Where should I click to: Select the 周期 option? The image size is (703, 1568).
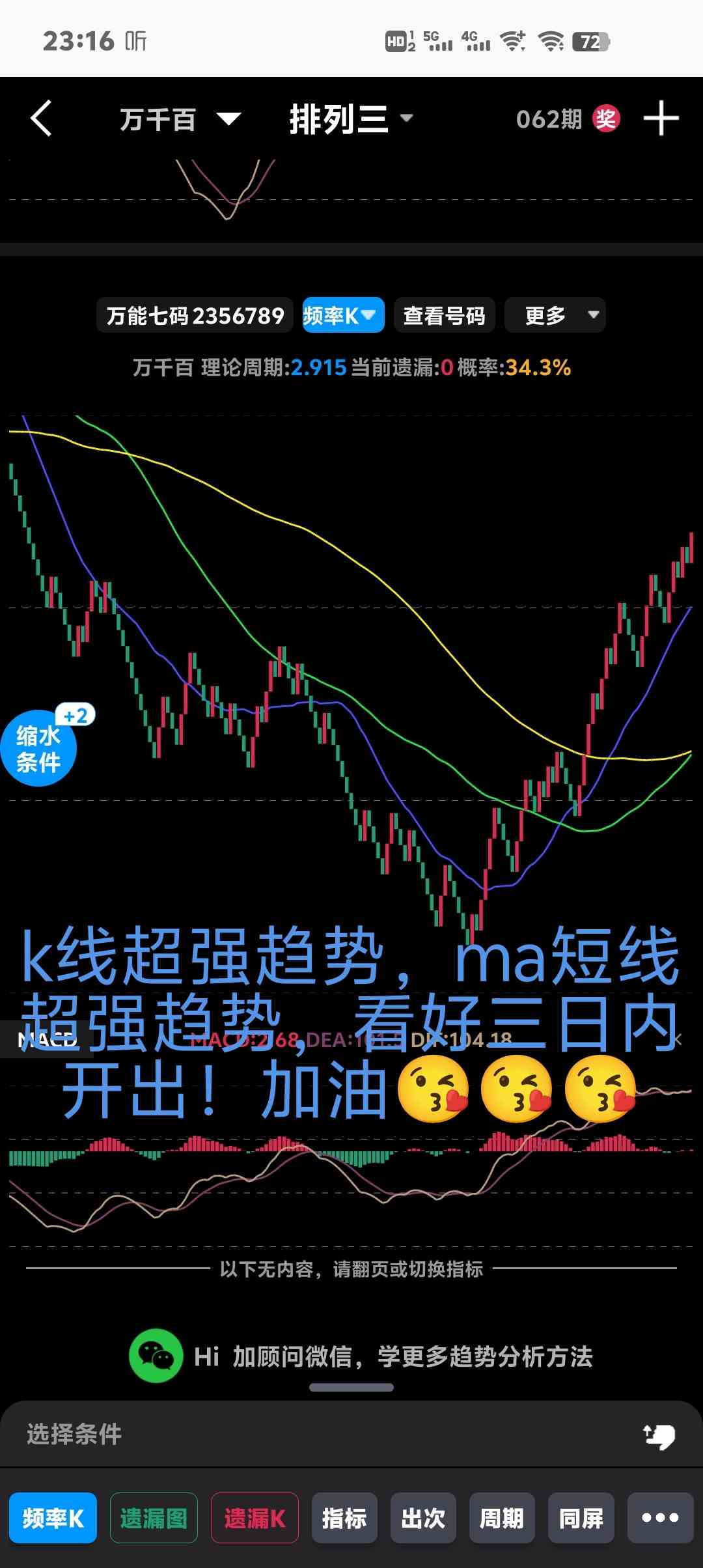pos(502,1518)
